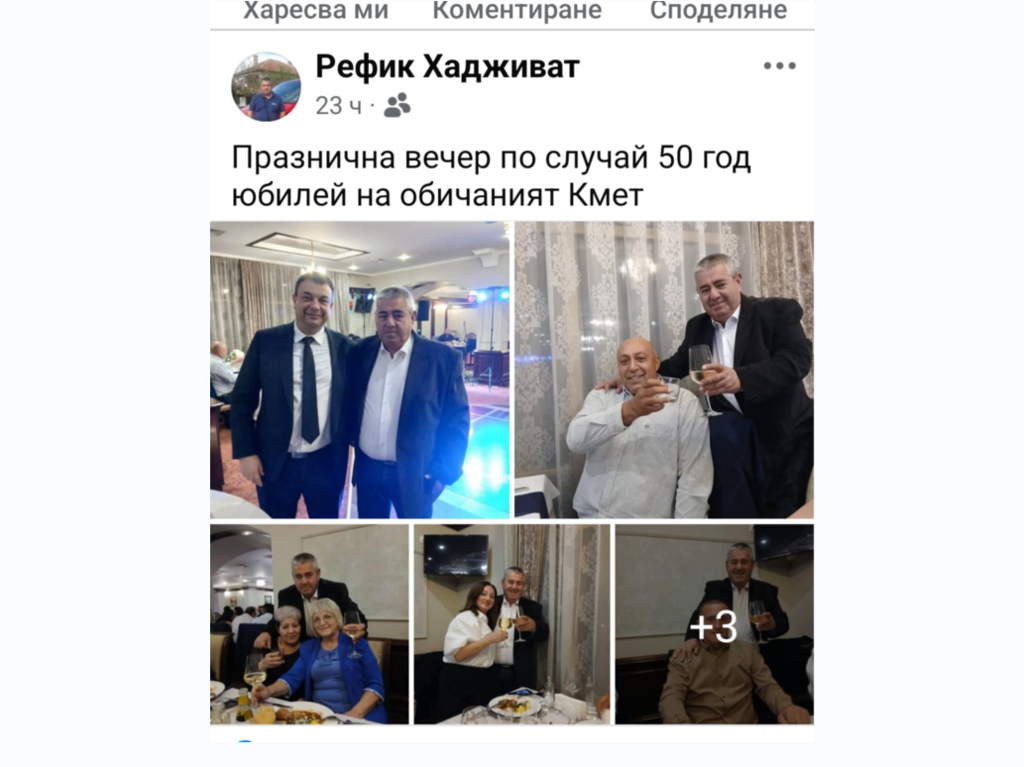
Task: Open Рефик Хадживат's profile picture
Action: (266, 87)
